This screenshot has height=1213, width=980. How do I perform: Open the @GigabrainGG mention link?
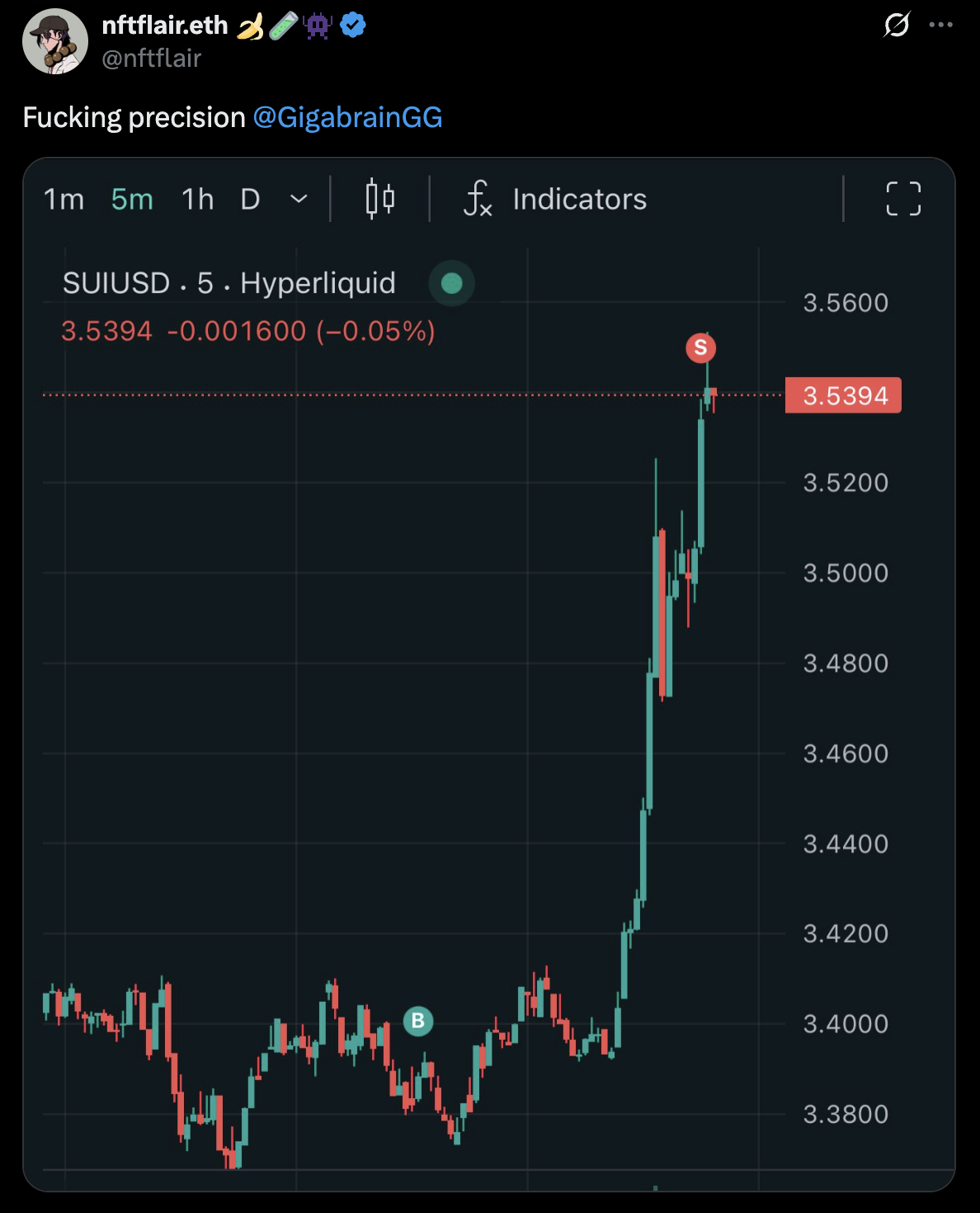point(347,117)
